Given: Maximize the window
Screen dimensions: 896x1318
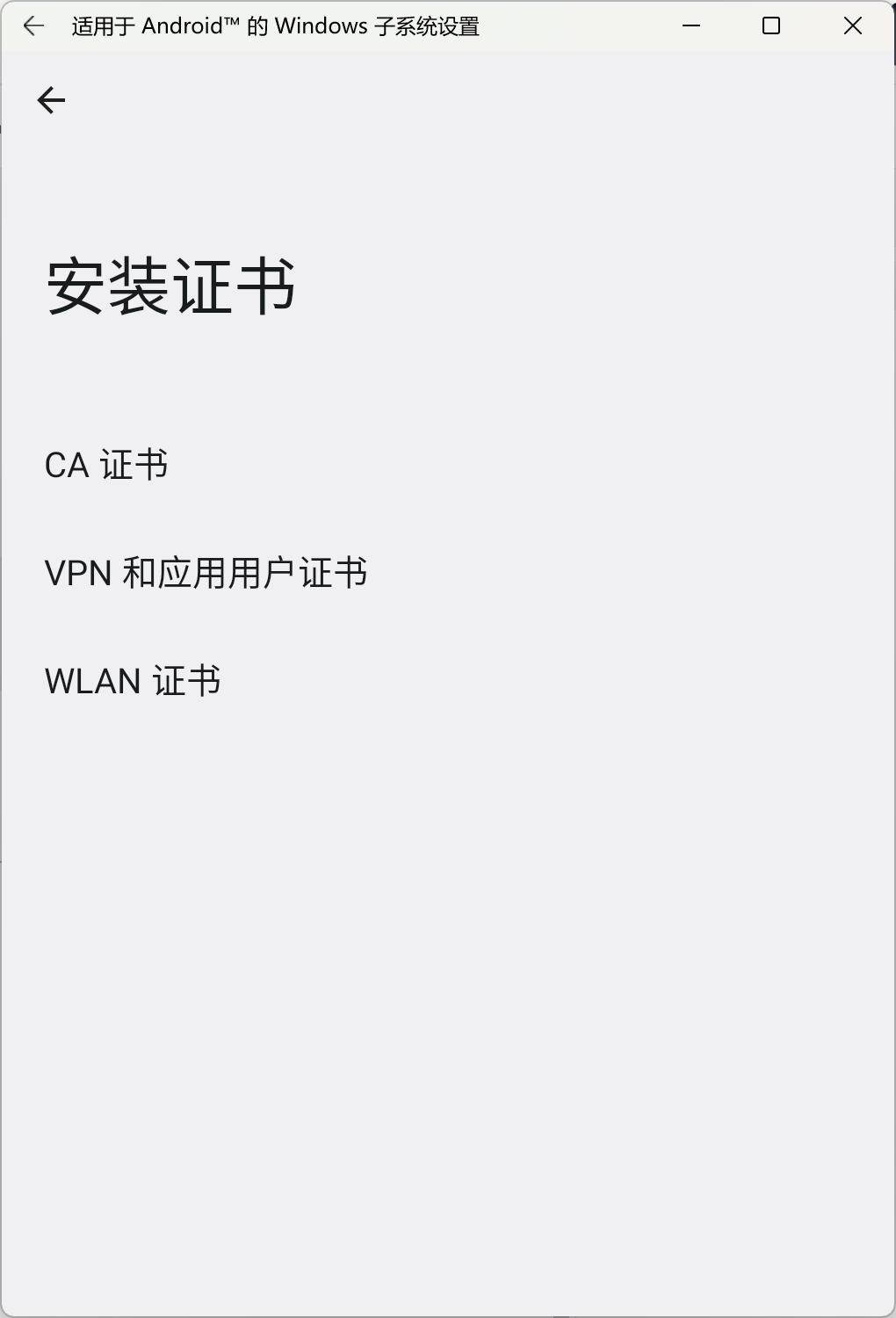Looking at the screenshot, I should coord(771,26).
